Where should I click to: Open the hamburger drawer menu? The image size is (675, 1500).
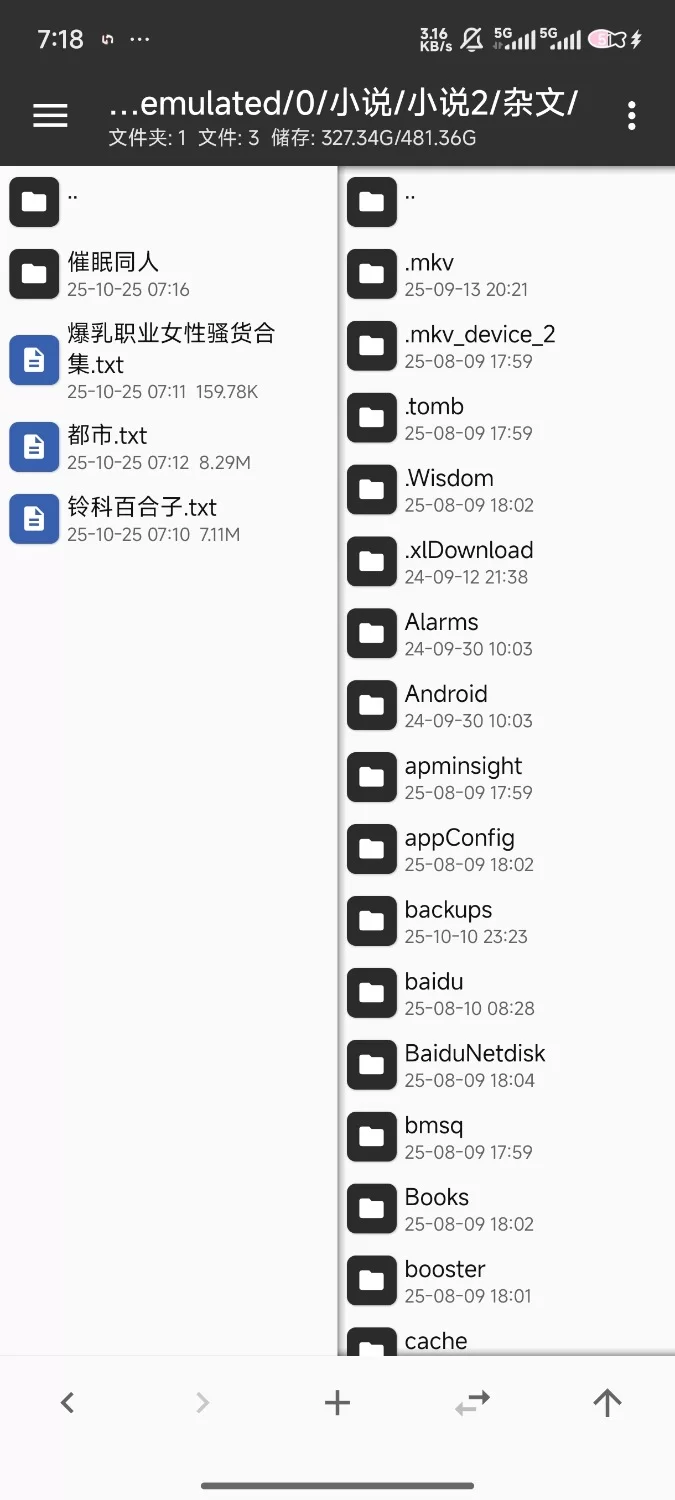[50, 116]
